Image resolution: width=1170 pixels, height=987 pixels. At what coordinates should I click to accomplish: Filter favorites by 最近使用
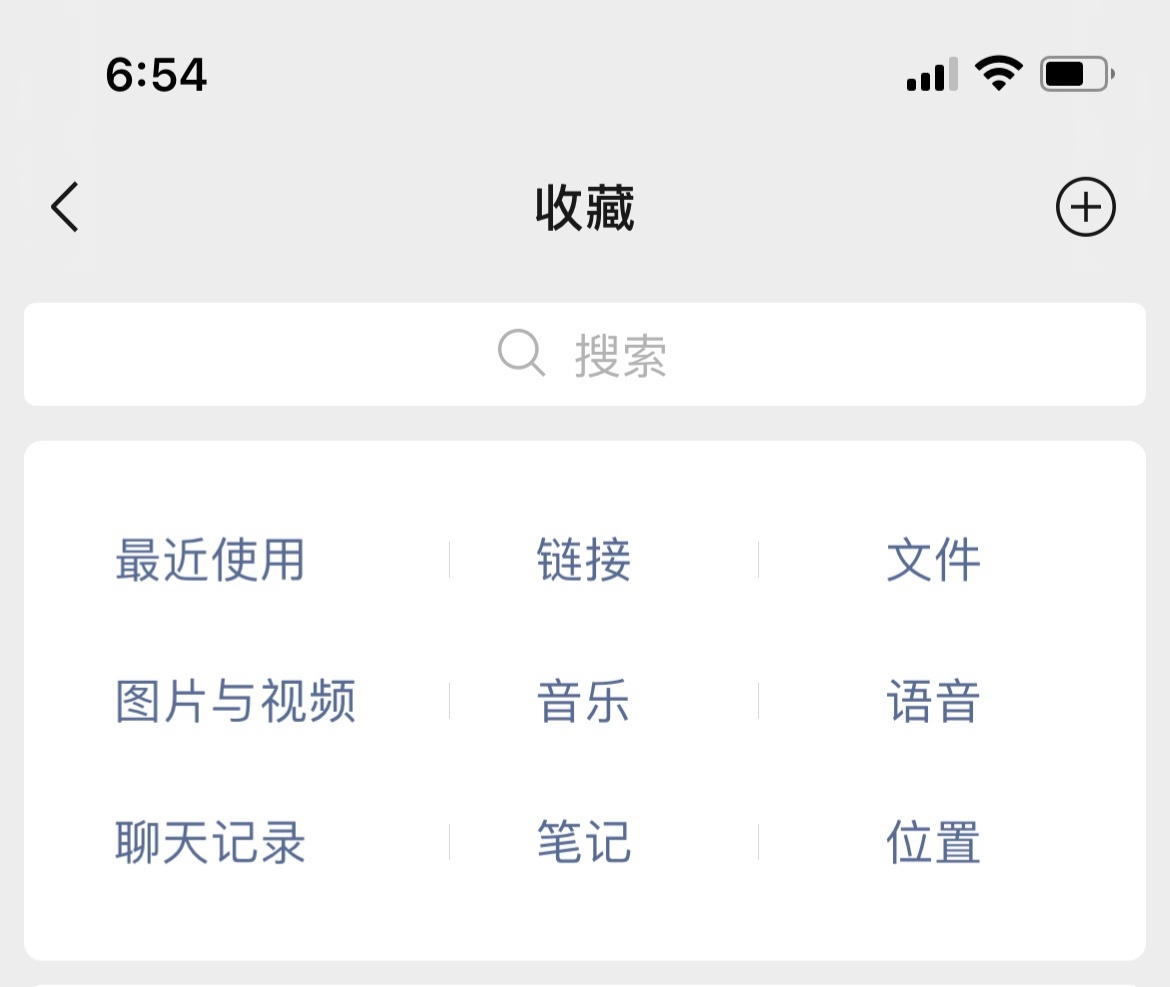[x=210, y=560]
